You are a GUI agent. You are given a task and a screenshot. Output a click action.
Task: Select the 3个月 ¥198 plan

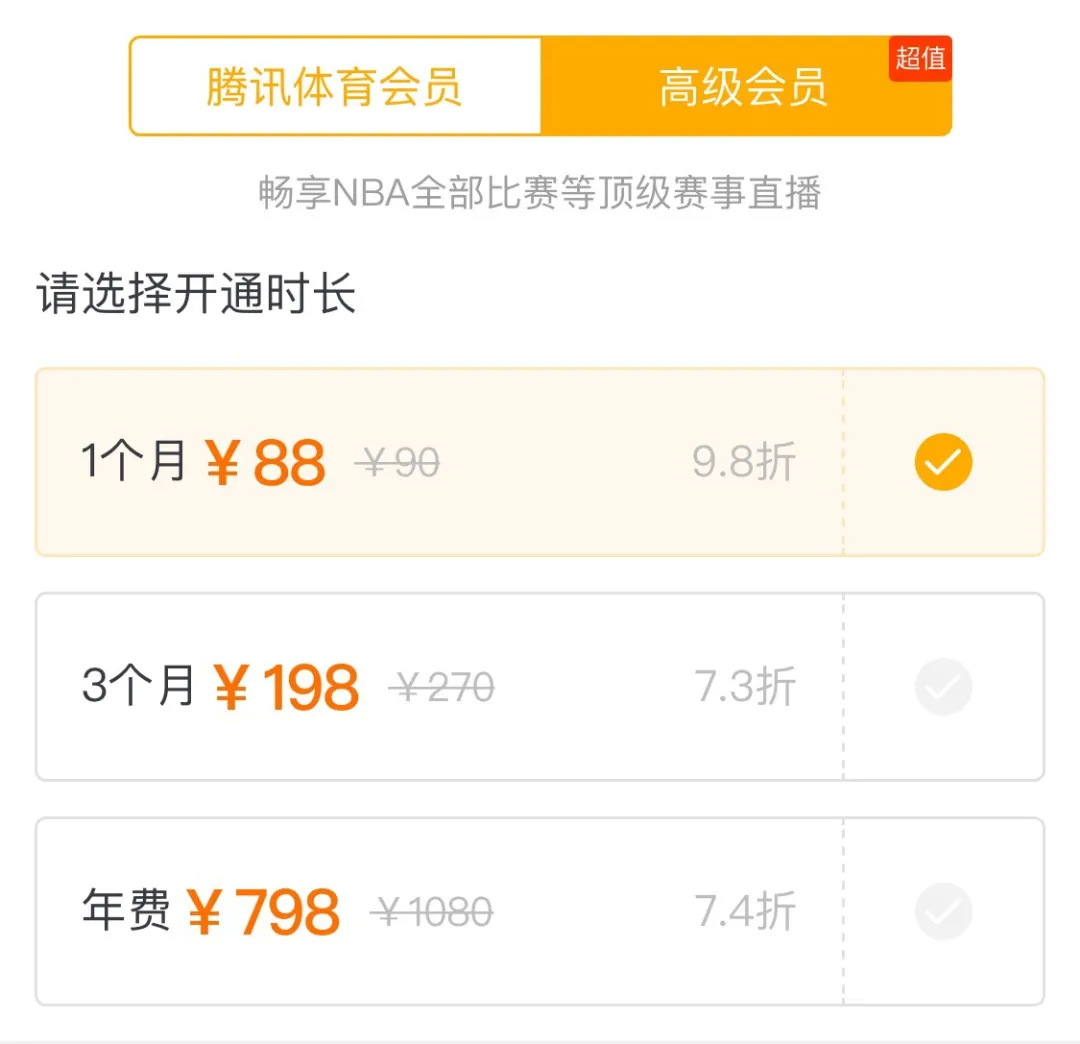540,687
